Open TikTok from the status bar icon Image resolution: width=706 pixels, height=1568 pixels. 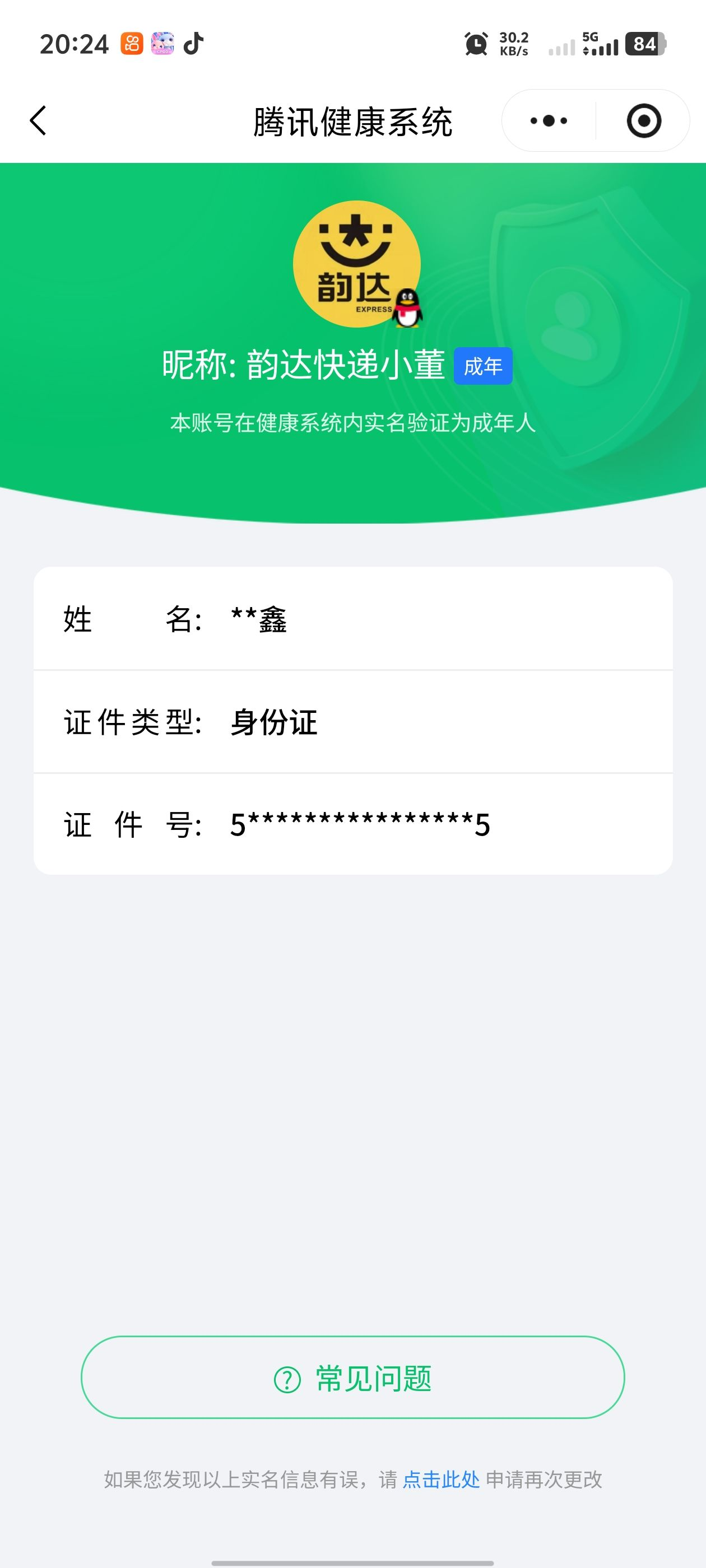point(194,43)
